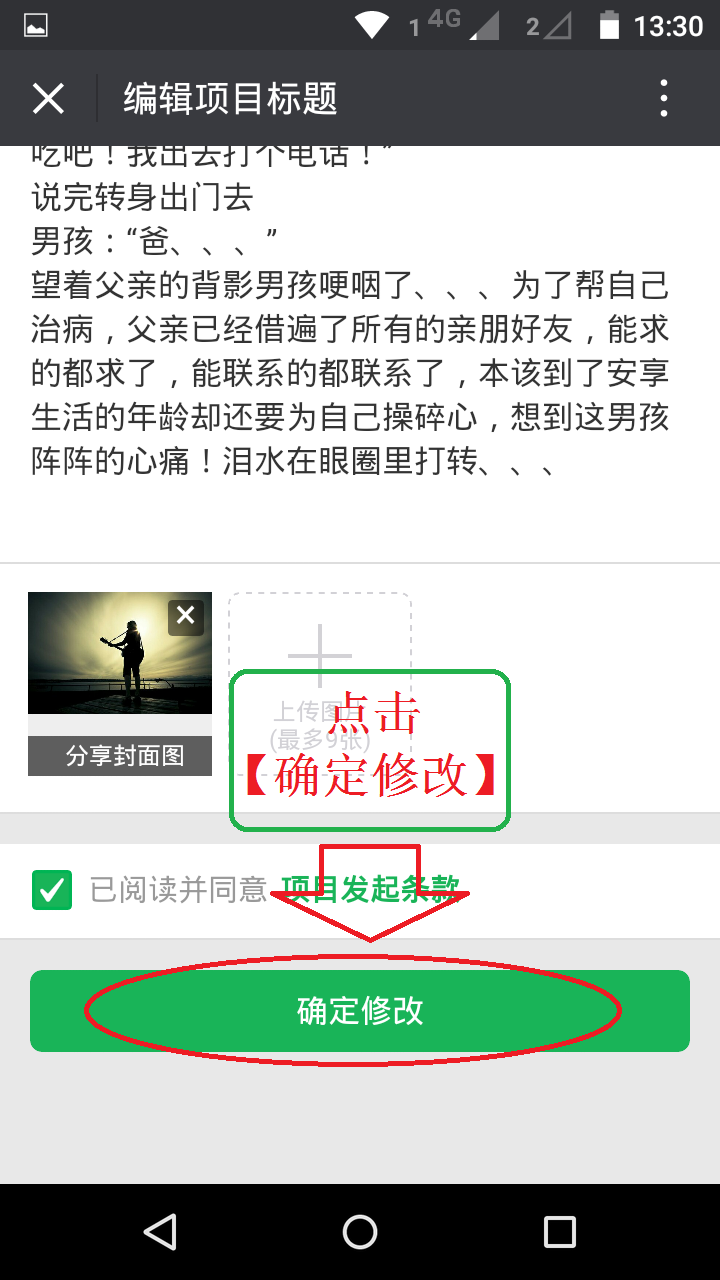The width and height of the screenshot is (720, 1280).
Task: Uncheck the 已阅读并同意 checkbox
Action: click(x=52, y=889)
